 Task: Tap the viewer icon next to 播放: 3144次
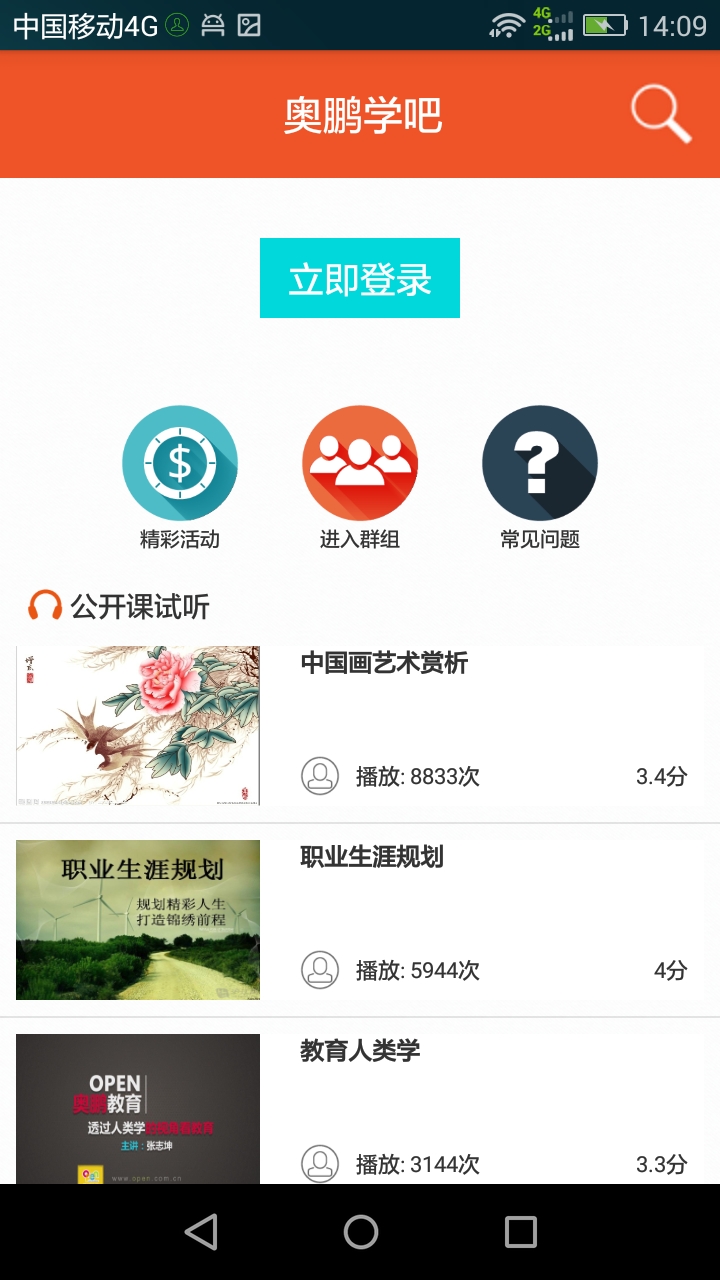point(320,1164)
